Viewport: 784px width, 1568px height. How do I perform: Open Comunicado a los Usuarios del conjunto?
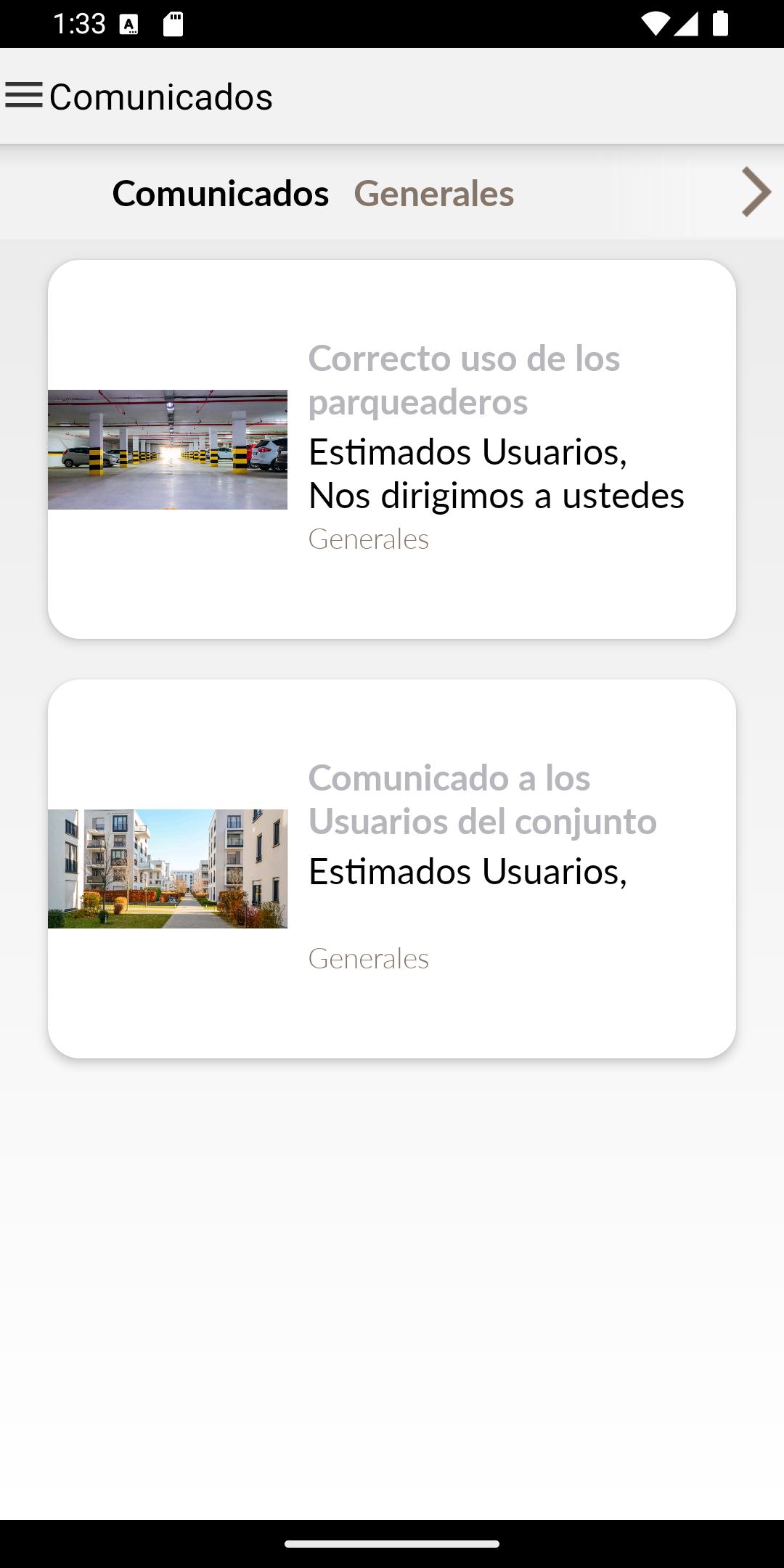392,869
